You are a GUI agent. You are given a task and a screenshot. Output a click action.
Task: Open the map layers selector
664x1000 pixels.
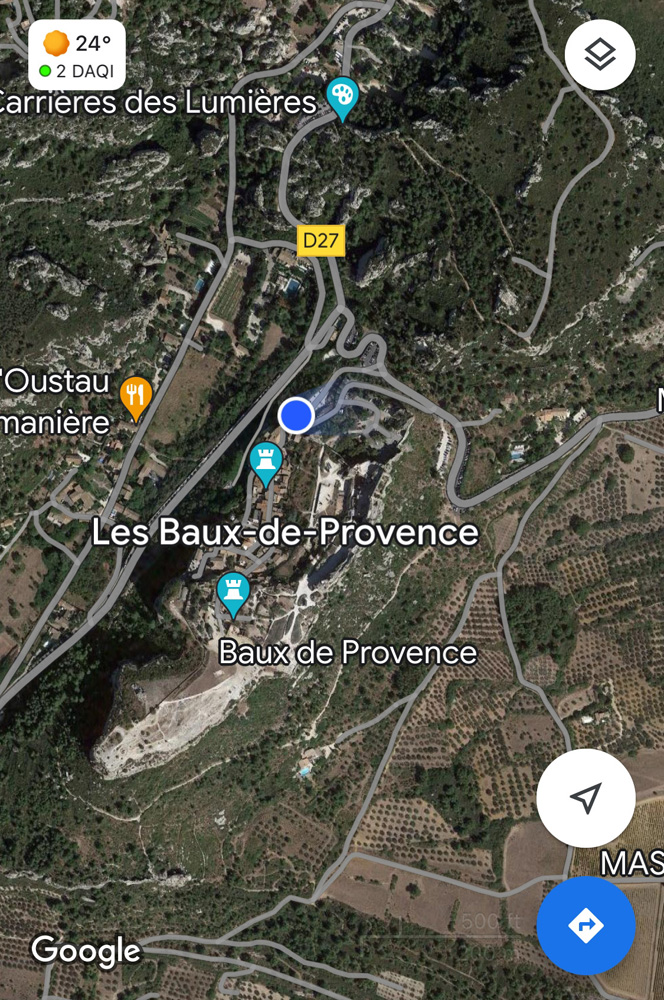[600, 55]
